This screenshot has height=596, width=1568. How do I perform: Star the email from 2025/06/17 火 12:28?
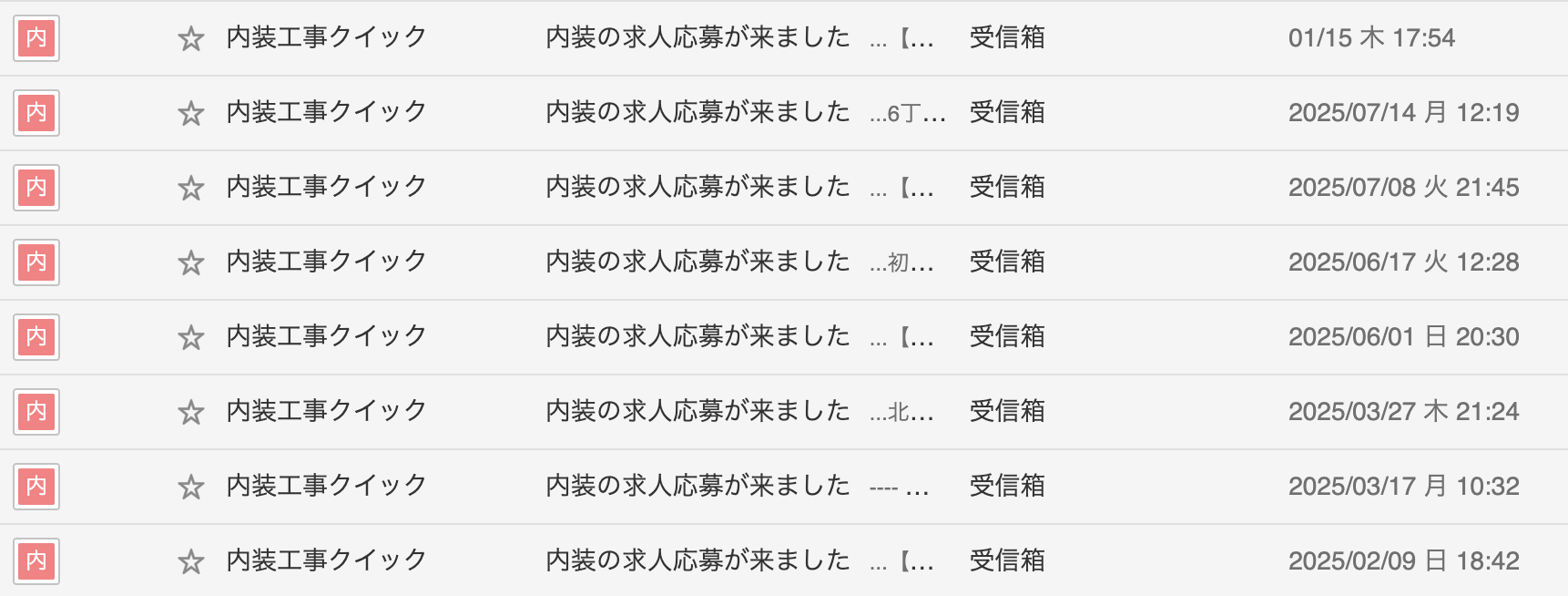coord(190,262)
